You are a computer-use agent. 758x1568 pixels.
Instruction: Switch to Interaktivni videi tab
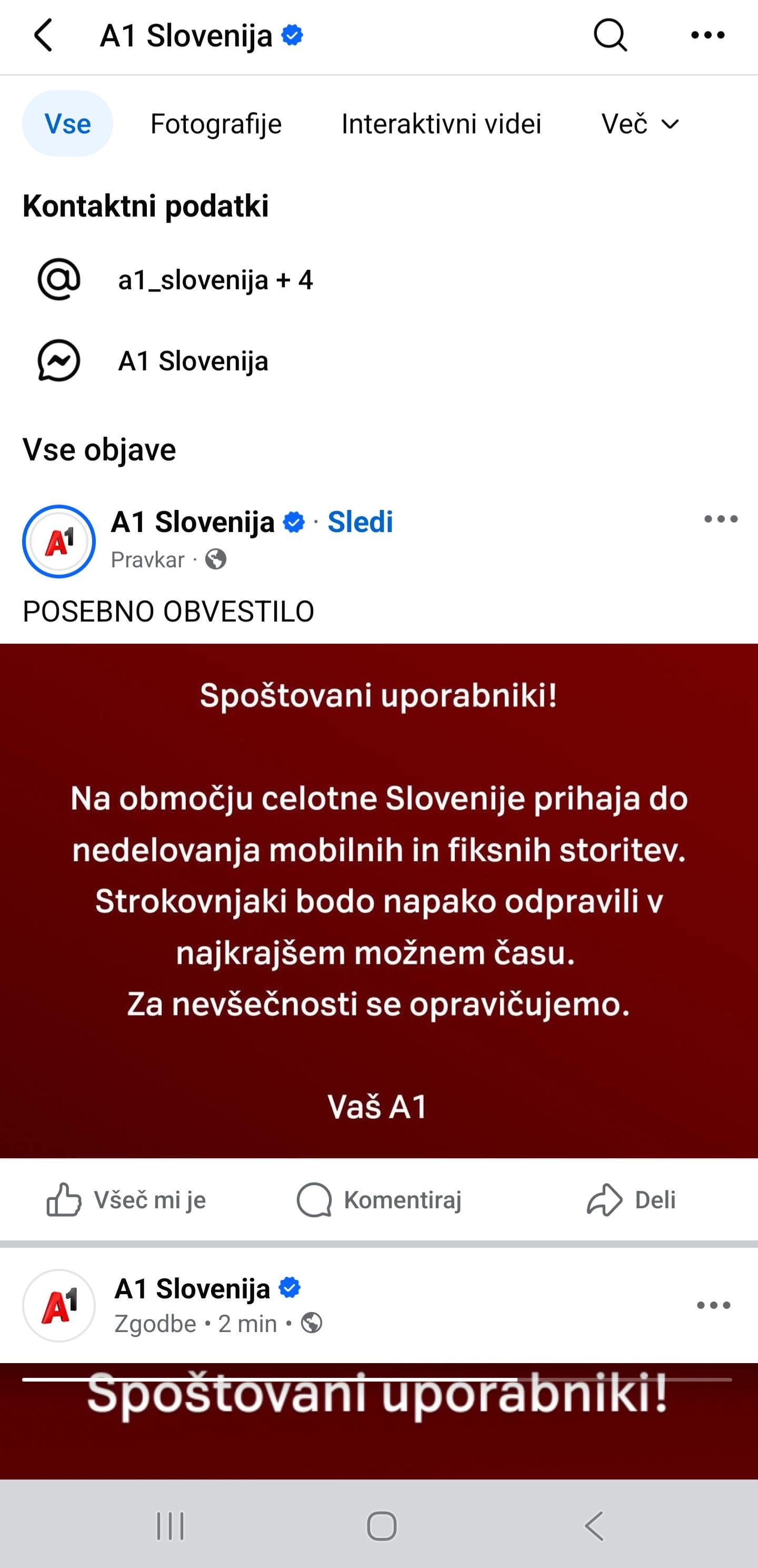coord(441,124)
